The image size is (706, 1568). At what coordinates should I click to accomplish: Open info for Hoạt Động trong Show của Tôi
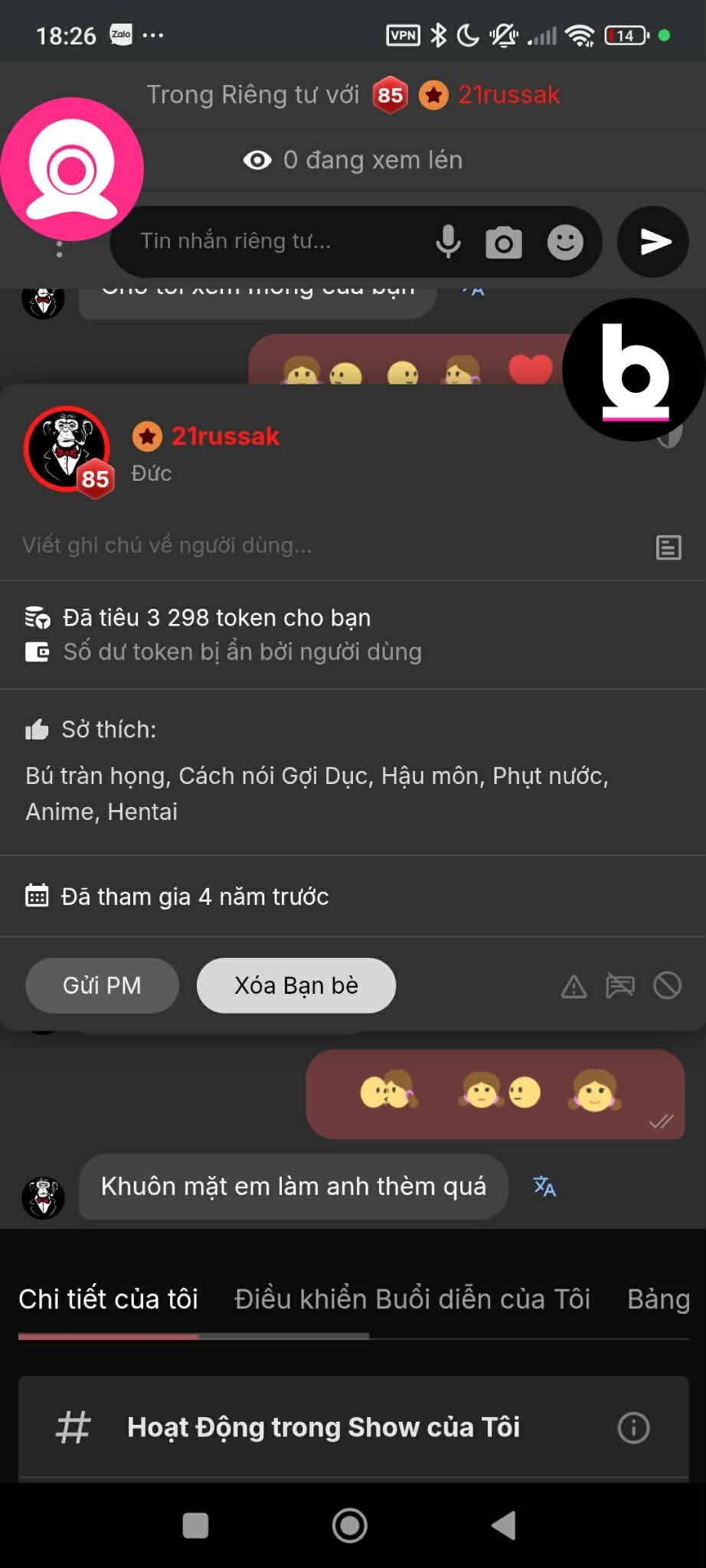(633, 1428)
